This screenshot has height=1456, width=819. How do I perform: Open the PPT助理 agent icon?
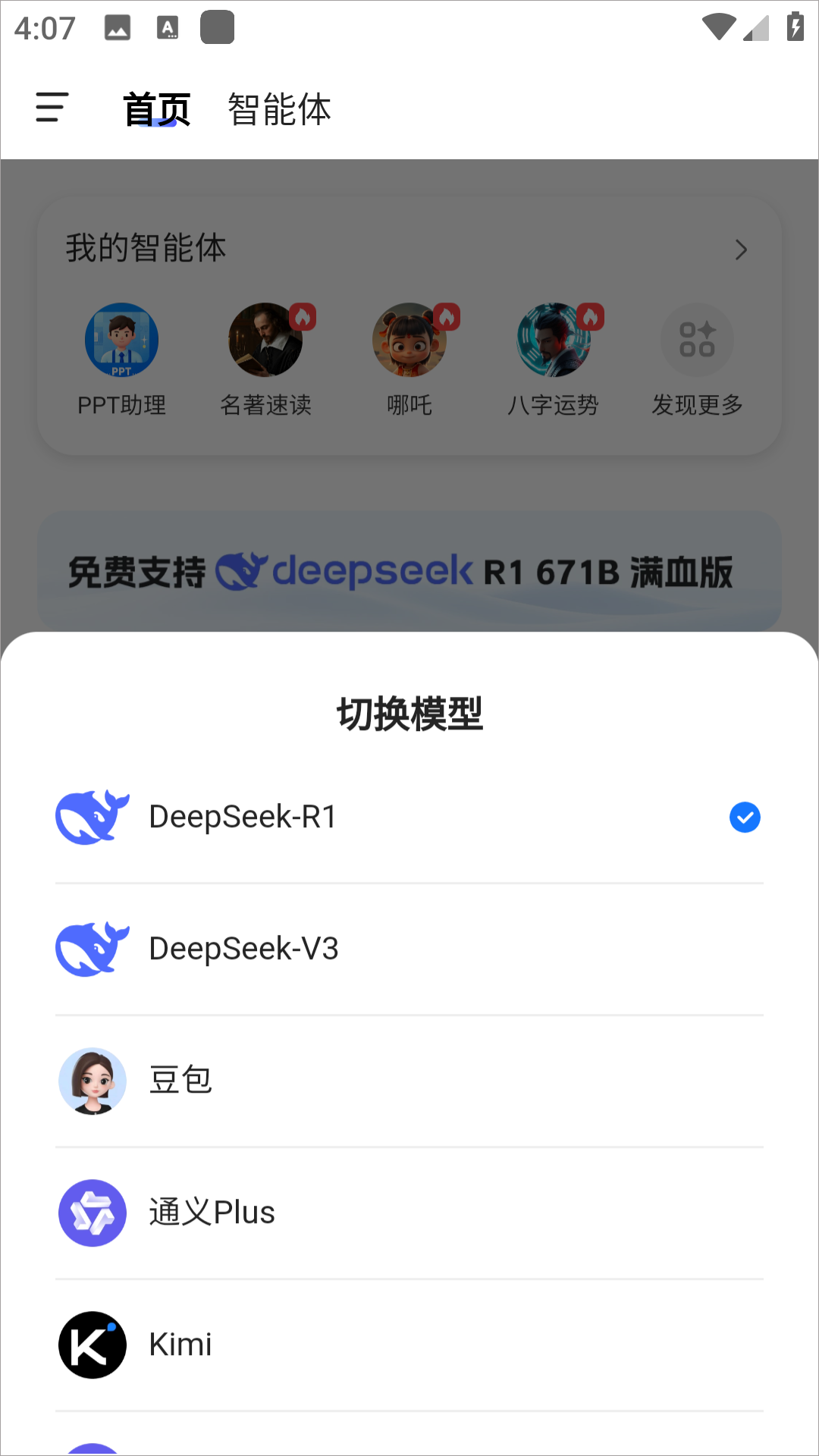[121, 340]
